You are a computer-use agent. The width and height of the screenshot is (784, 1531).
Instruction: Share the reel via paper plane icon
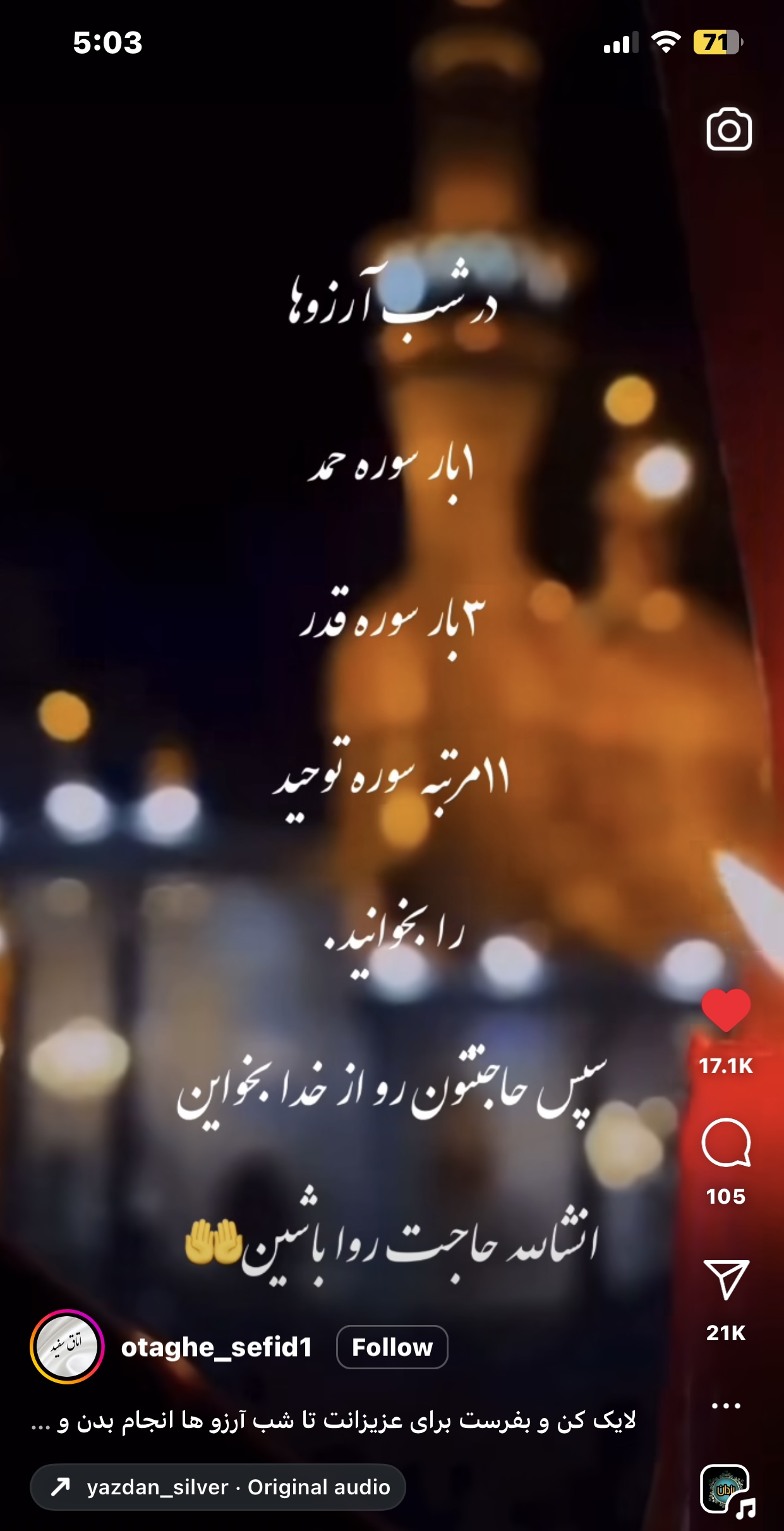(726, 1279)
